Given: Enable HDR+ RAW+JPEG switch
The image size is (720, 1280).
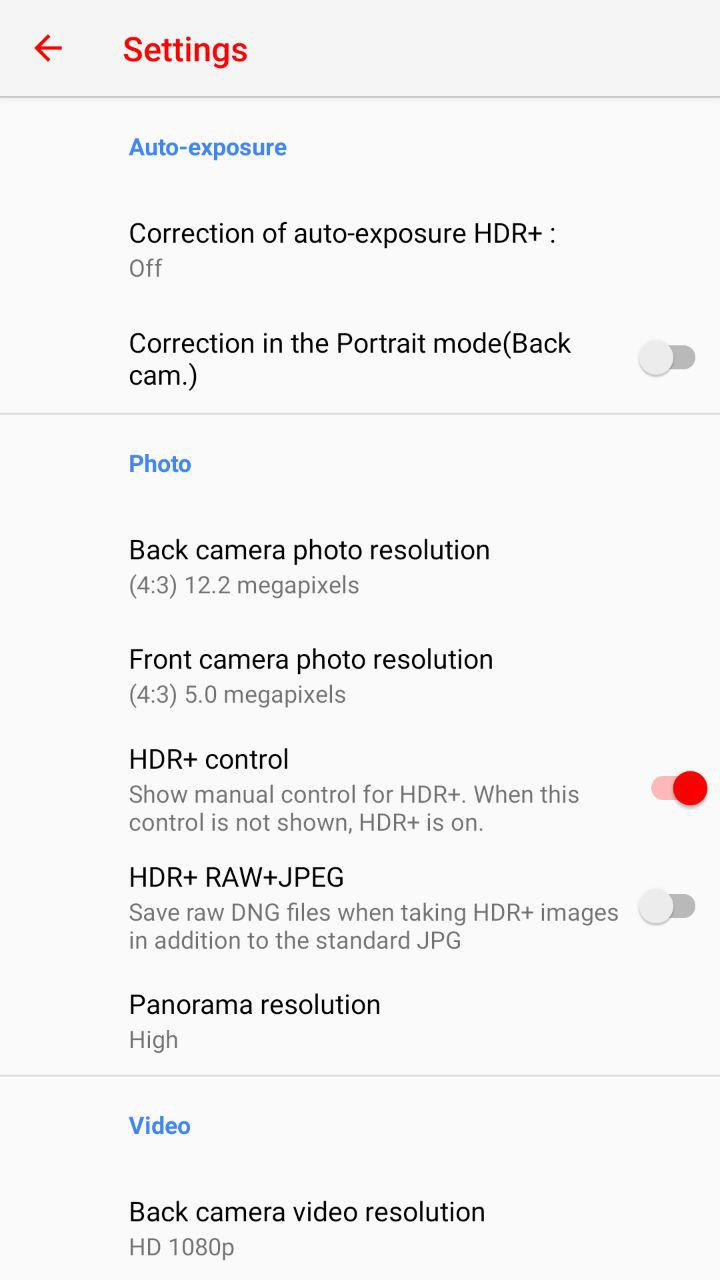Looking at the screenshot, I should click(x=667, y=907).
